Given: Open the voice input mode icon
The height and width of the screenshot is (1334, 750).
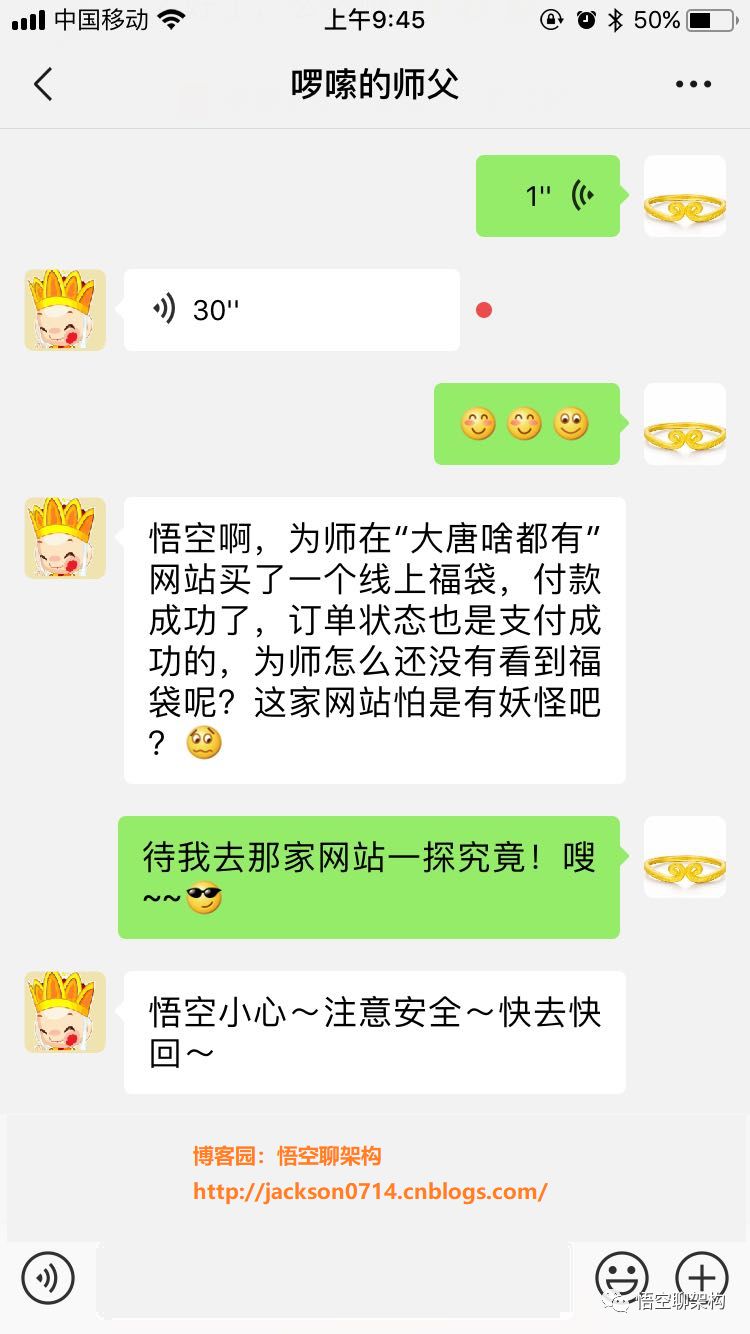Looking at the screenshot, I should pyautogui.click(x=47, y=1277).
